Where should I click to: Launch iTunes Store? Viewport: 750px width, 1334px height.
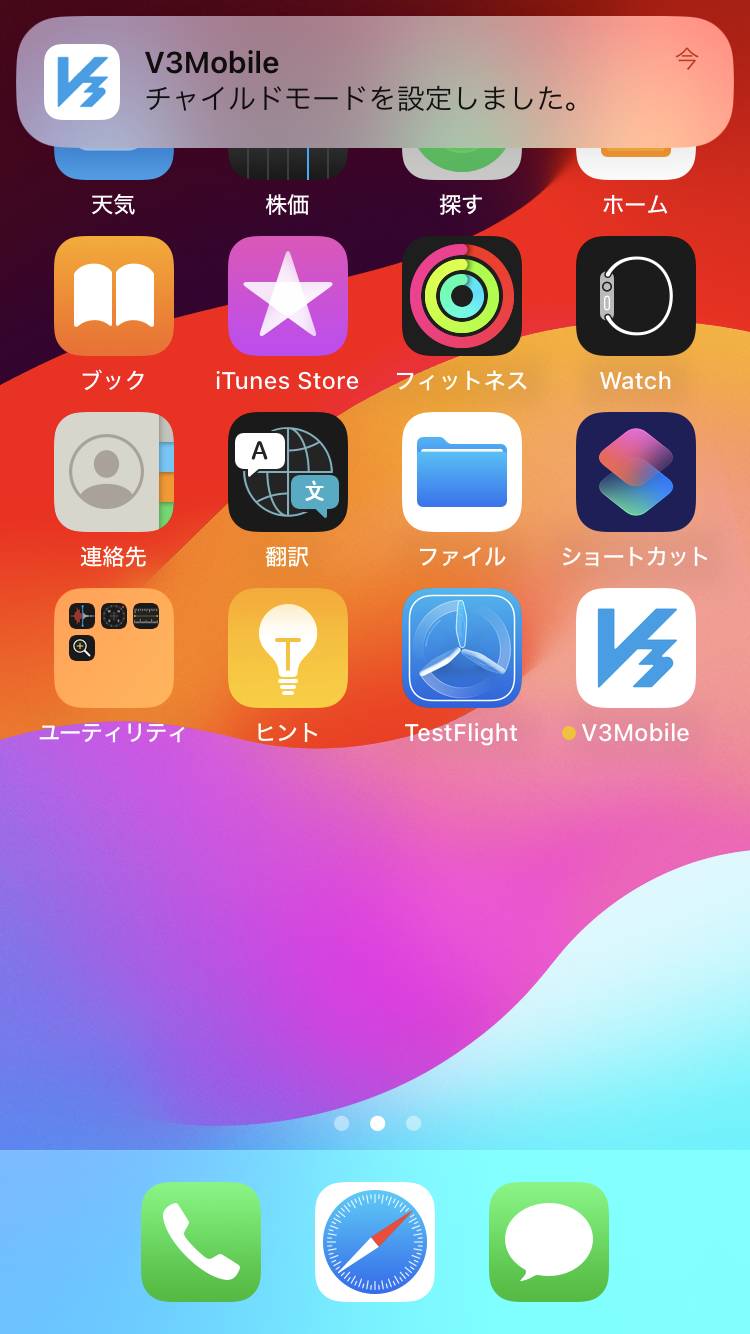(x=288, y=296)
